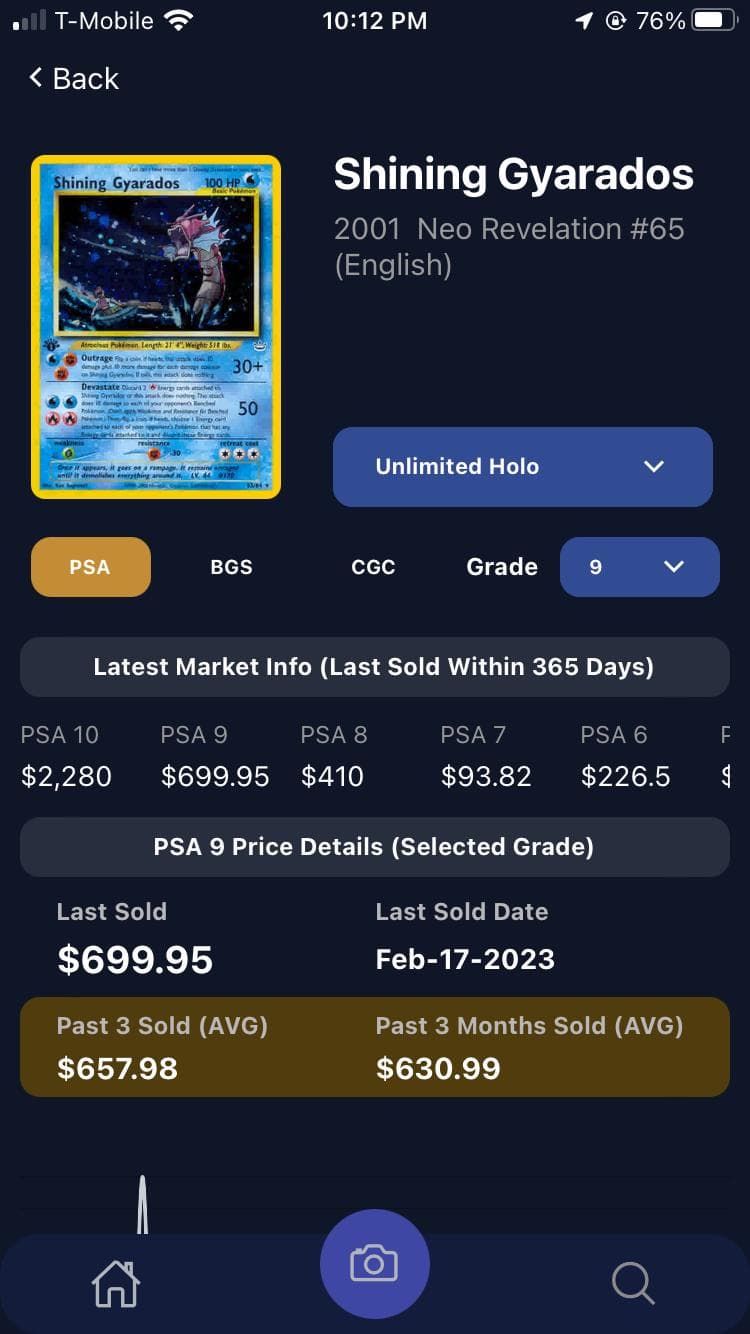Open the camera scan button
The height and width of the screenshot is (1334, 750).
tap(375, 1264)
